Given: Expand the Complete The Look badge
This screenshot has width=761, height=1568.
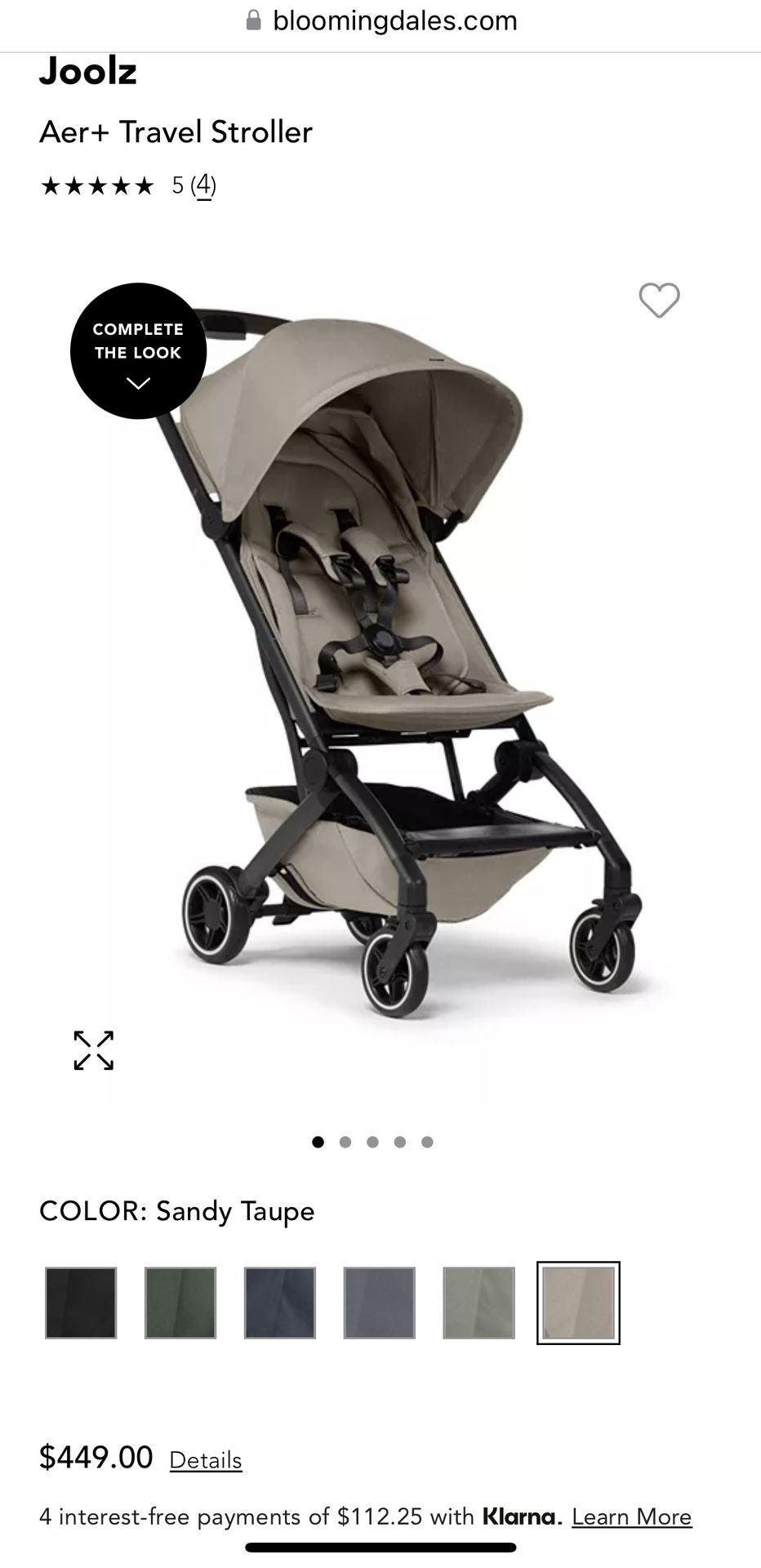Looking at the screenshot, I should (x=138, y=351).
